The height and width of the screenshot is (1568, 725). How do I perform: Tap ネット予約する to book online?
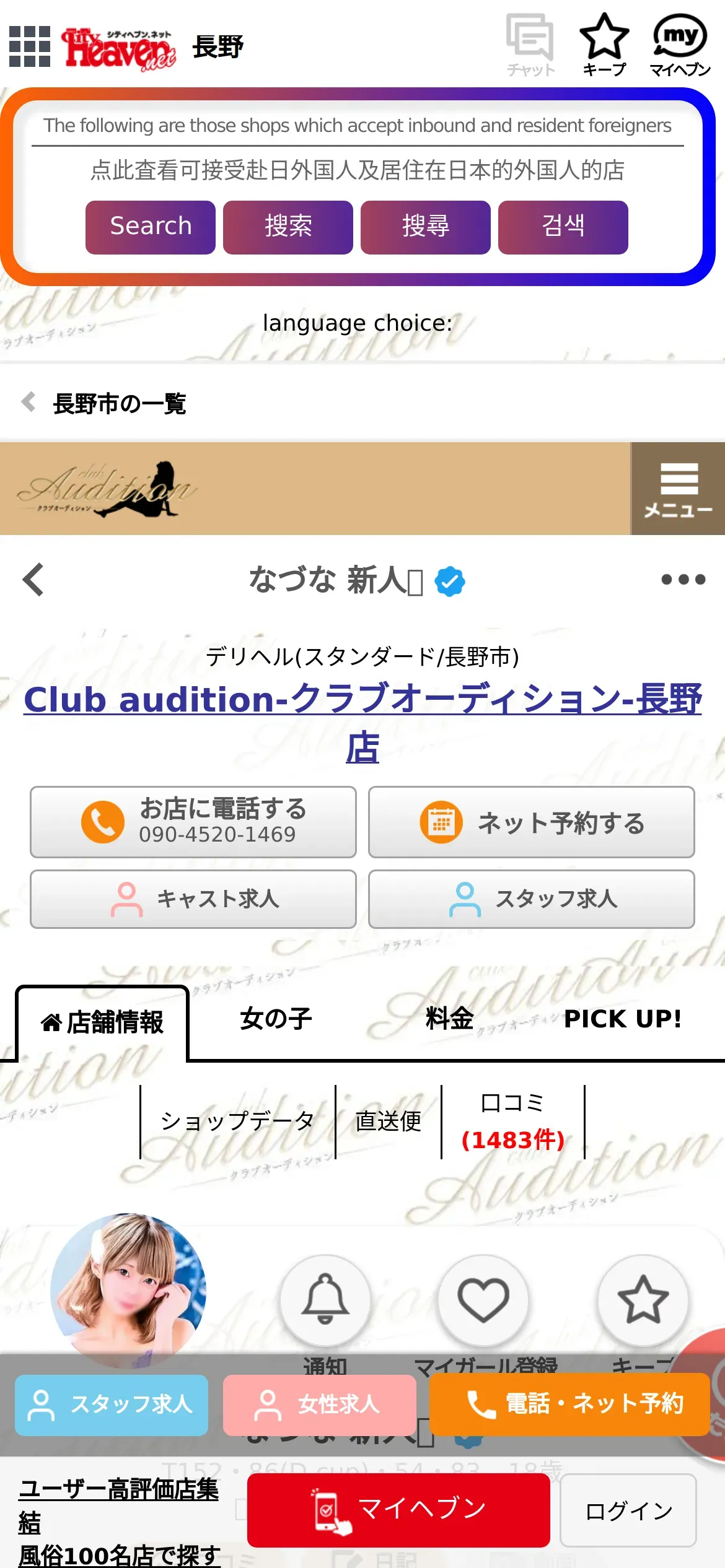pyautogui.click(x=531, y=822)
